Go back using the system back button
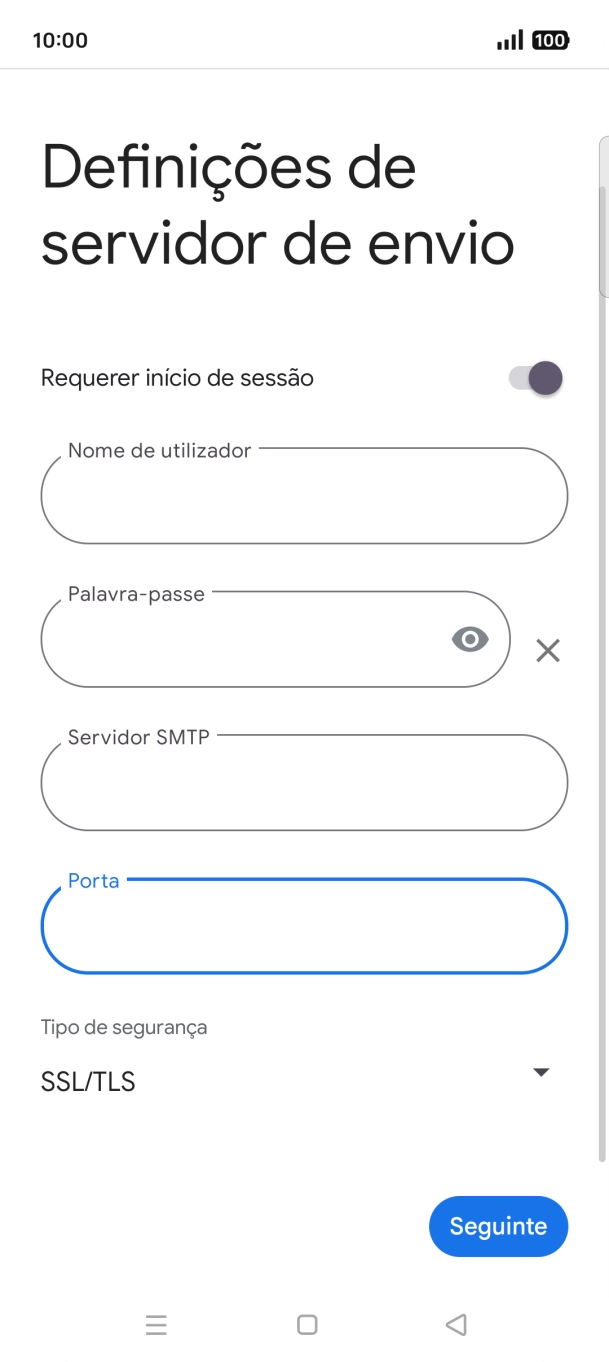 tap(456, 1325)
